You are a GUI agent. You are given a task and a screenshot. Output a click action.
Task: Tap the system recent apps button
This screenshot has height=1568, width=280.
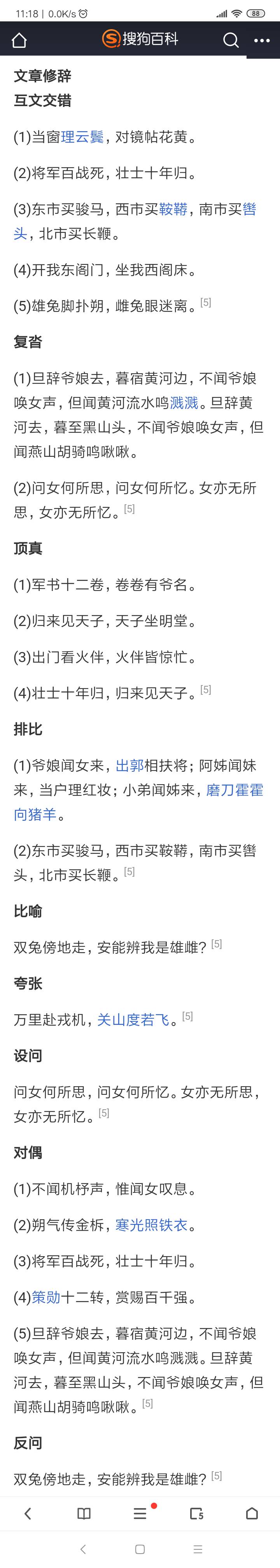197,1549
